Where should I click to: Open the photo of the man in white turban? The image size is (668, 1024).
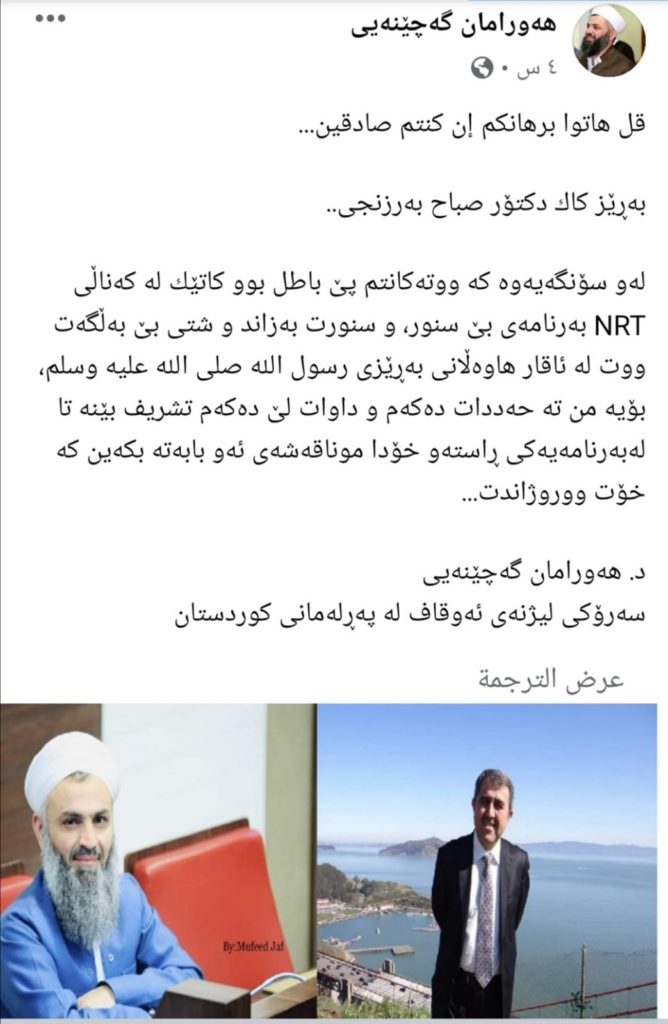(156, 862)
